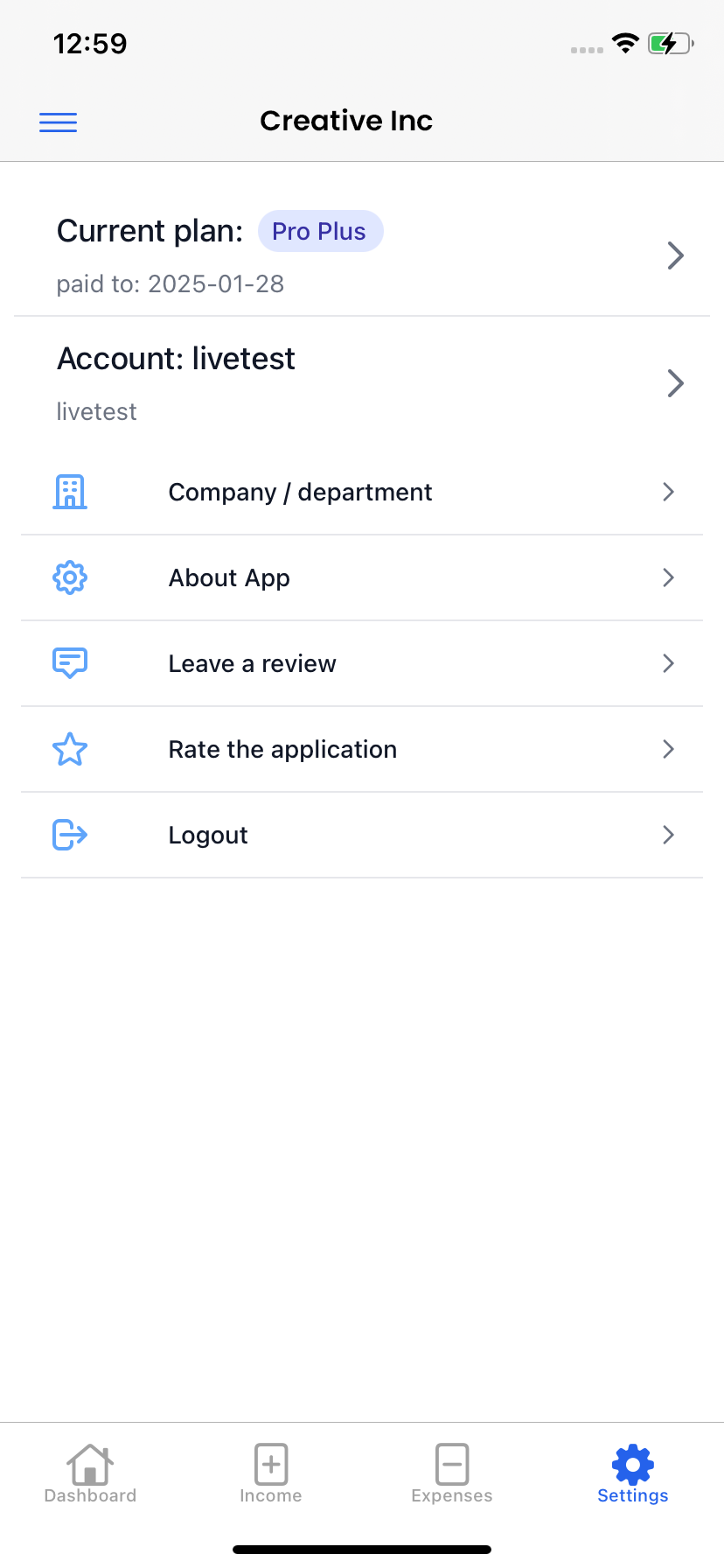The height and width of the screenshot is (1568, 724).
Task: Choose Rate the application
Action: tap(362, 749)
